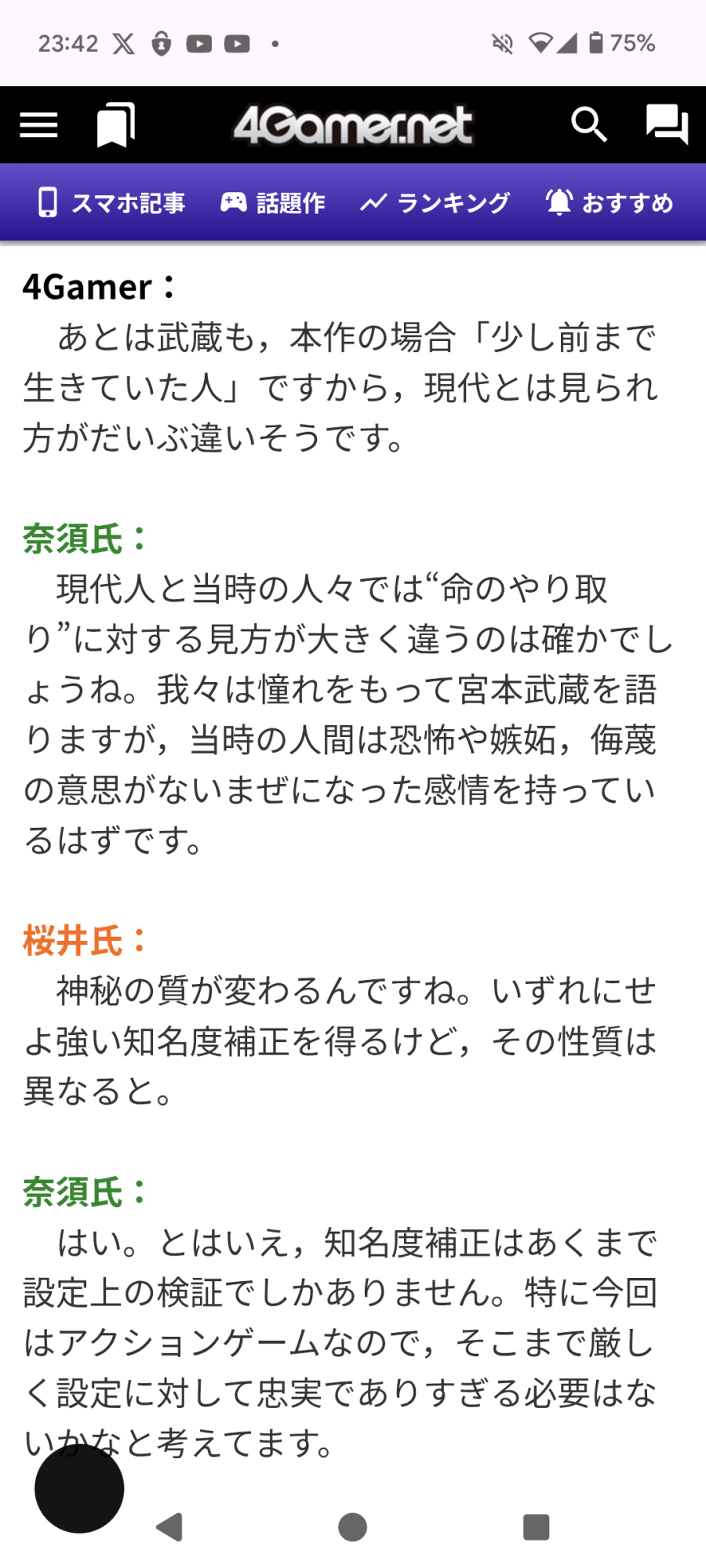This screenshot has width=706, height=1568.
Task: Tap the 4Gamer.net logo
Action: [x=353, y=125]
